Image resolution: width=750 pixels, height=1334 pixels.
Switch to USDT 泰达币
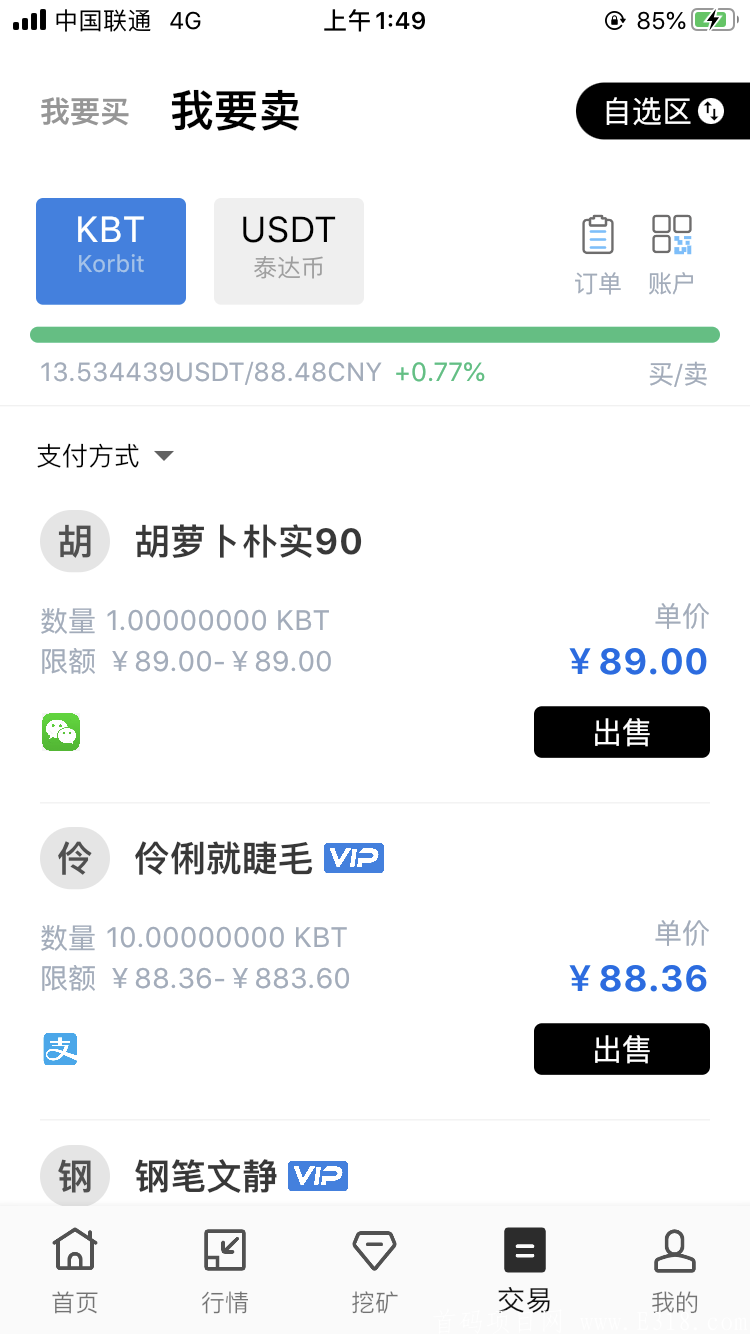289,251
